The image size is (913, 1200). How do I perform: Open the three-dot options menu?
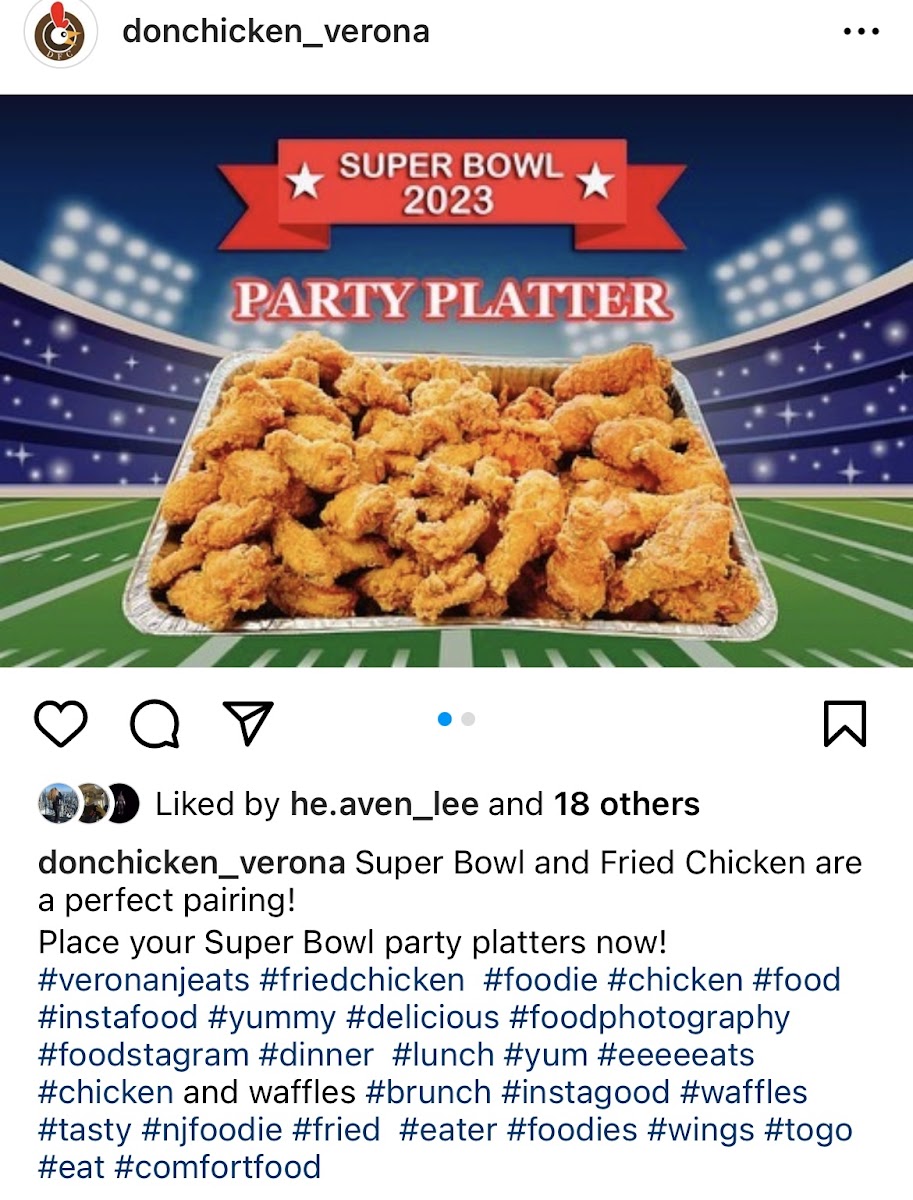860,32
